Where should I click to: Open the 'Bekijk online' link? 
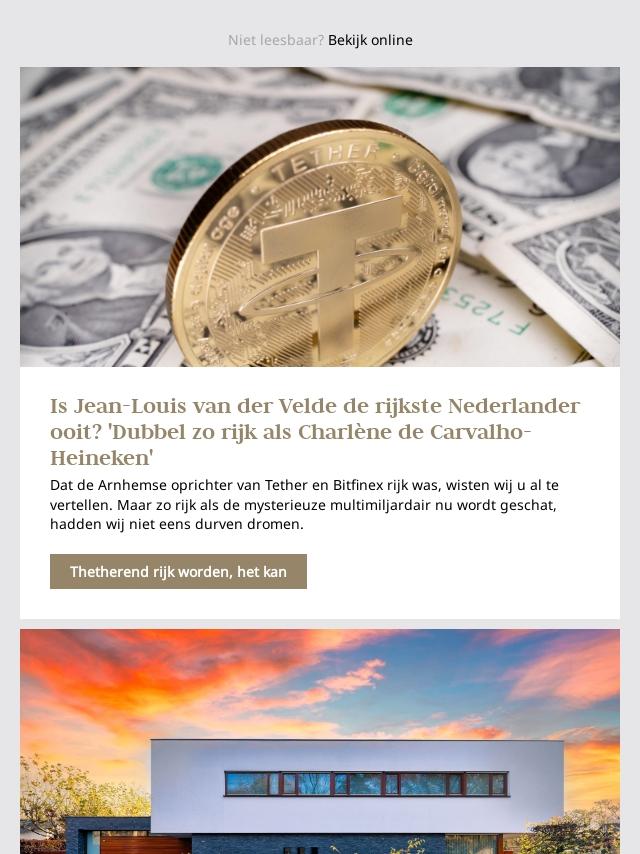370,40
